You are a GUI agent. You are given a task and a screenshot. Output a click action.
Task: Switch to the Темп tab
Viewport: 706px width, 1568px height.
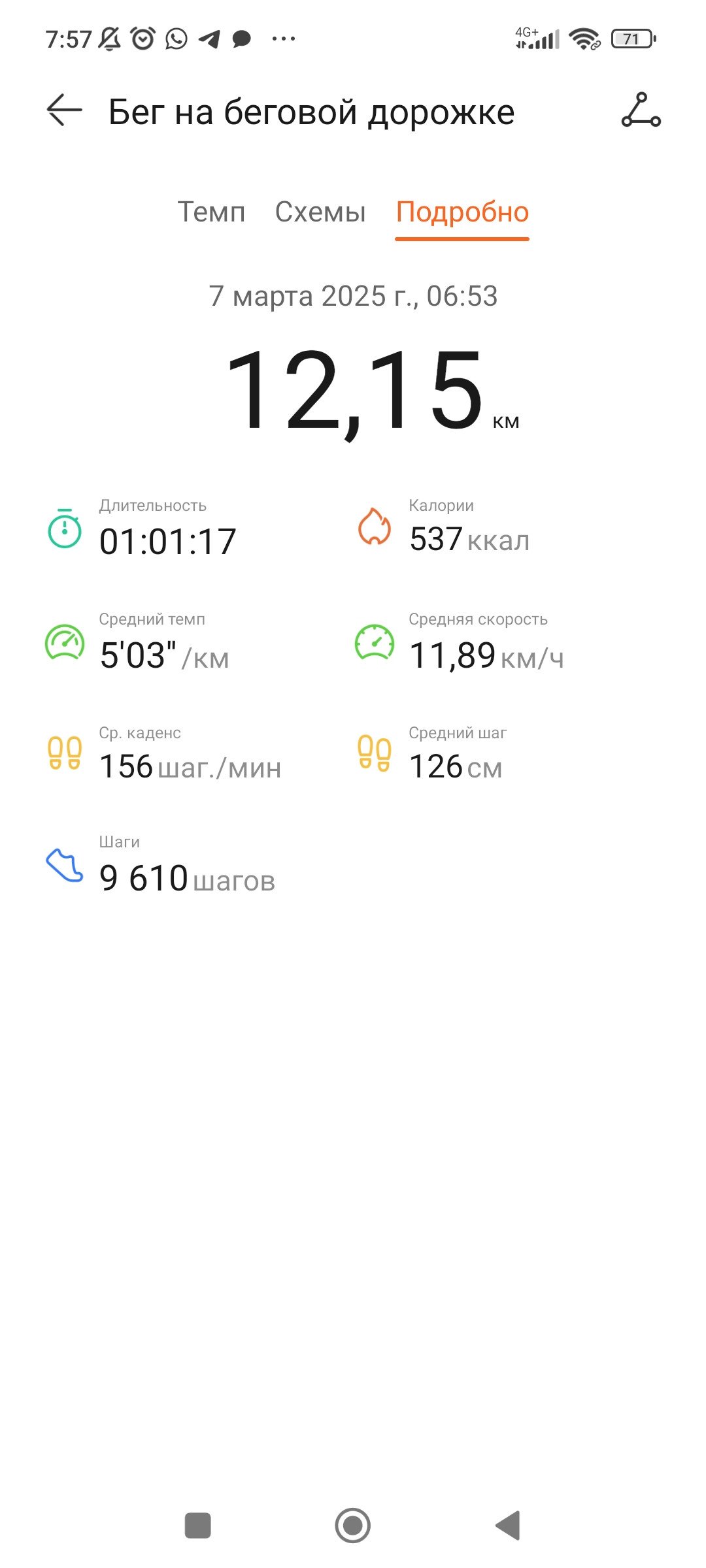[211, 212]
